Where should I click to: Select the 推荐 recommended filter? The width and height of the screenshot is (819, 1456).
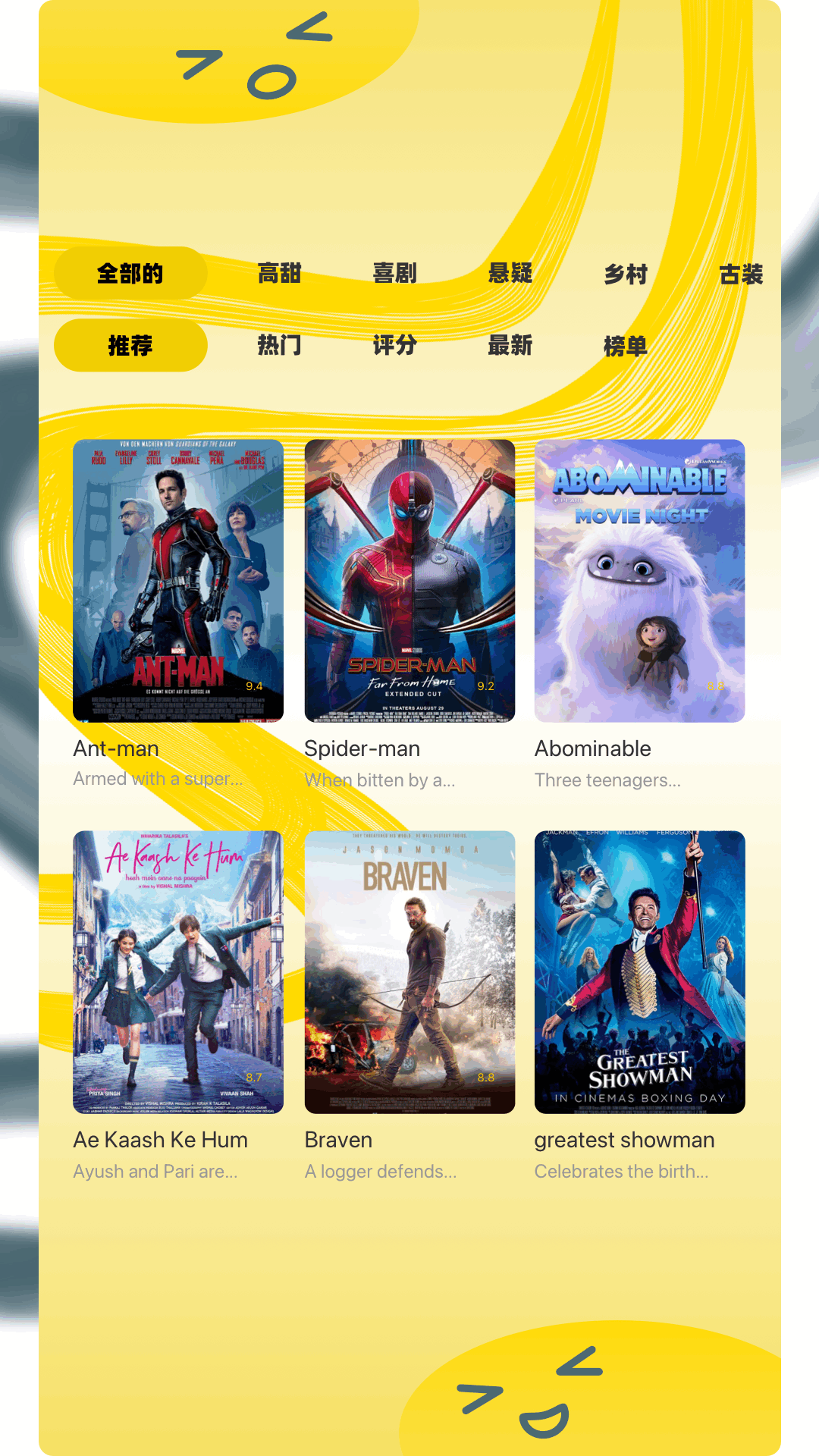coord(130,345)
